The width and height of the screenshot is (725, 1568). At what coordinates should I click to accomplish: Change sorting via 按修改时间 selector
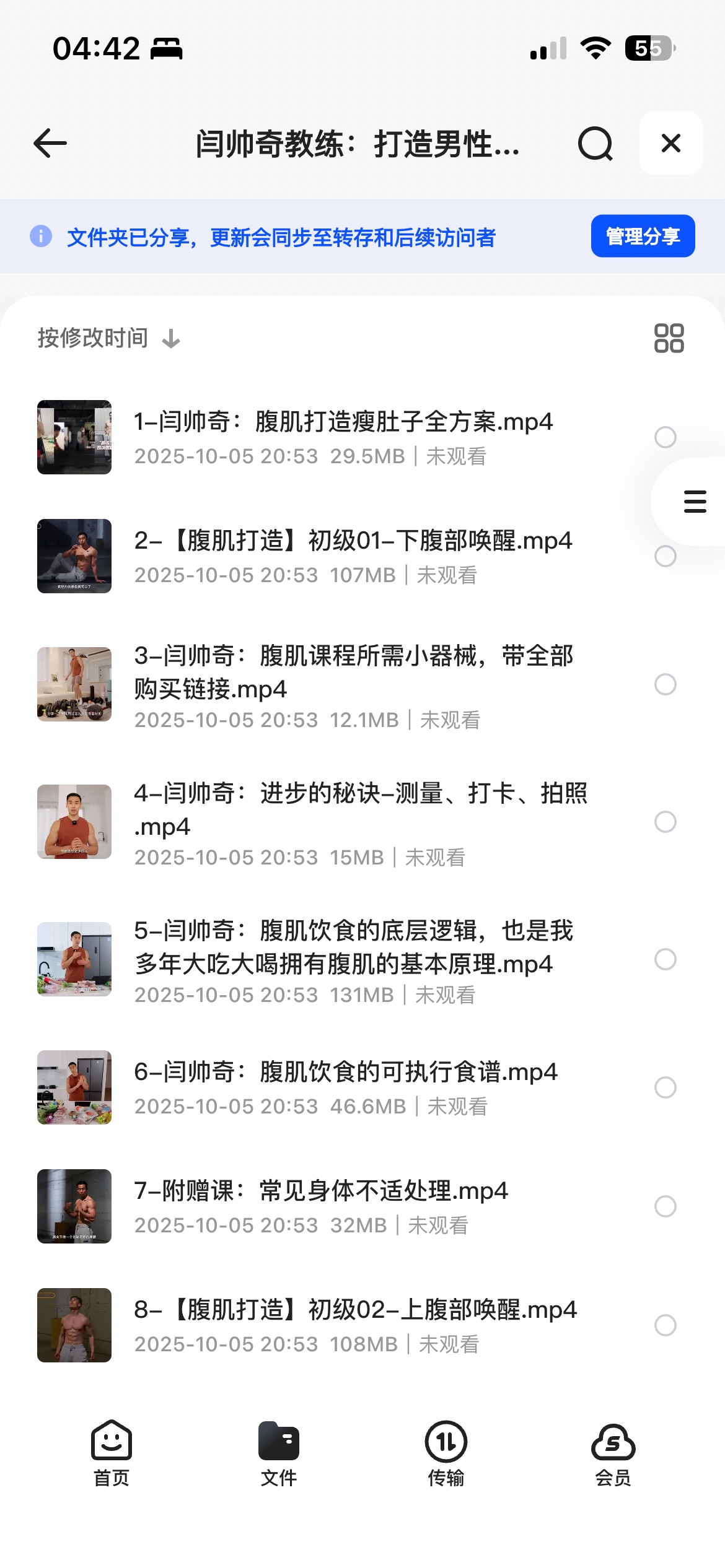[92, 338]
